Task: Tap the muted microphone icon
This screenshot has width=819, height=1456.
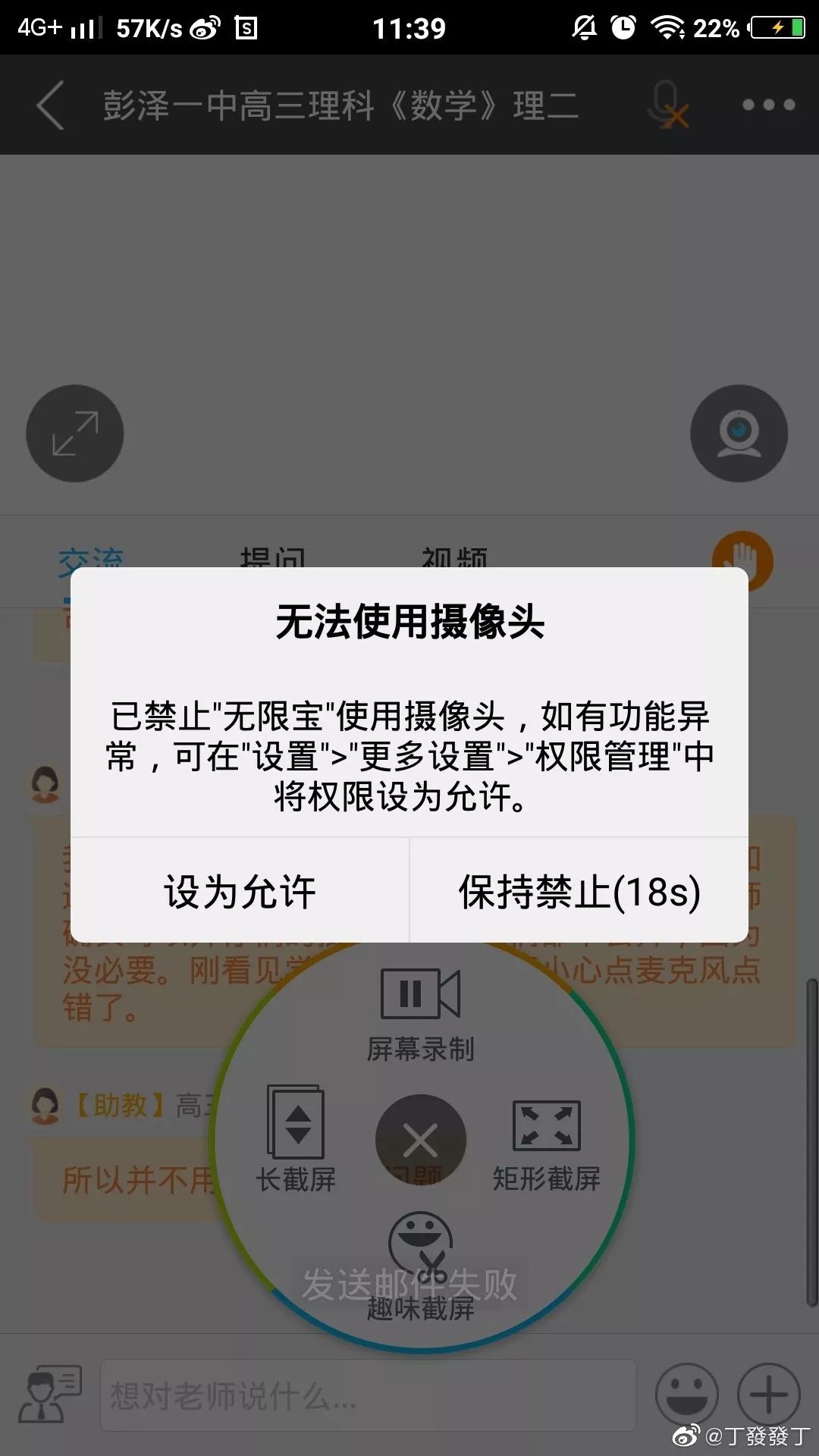Action: tap(668, 105)
